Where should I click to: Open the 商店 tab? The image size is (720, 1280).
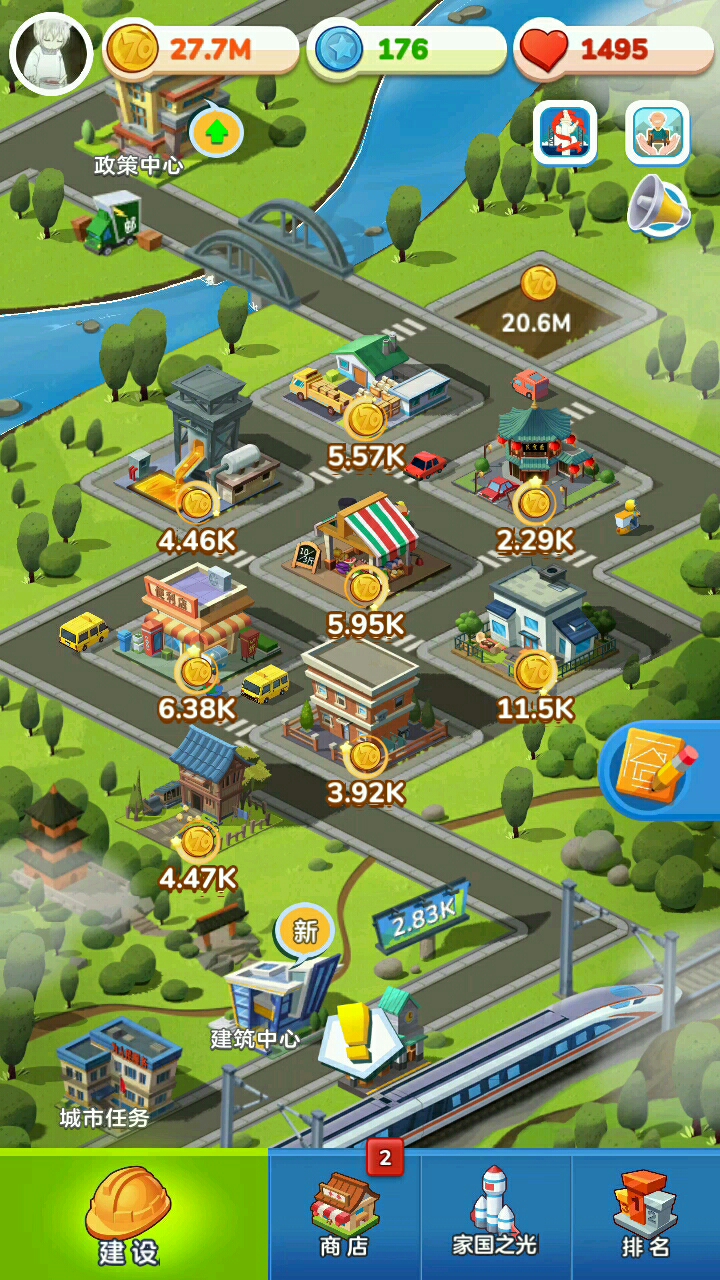(x=345, y=1215)
